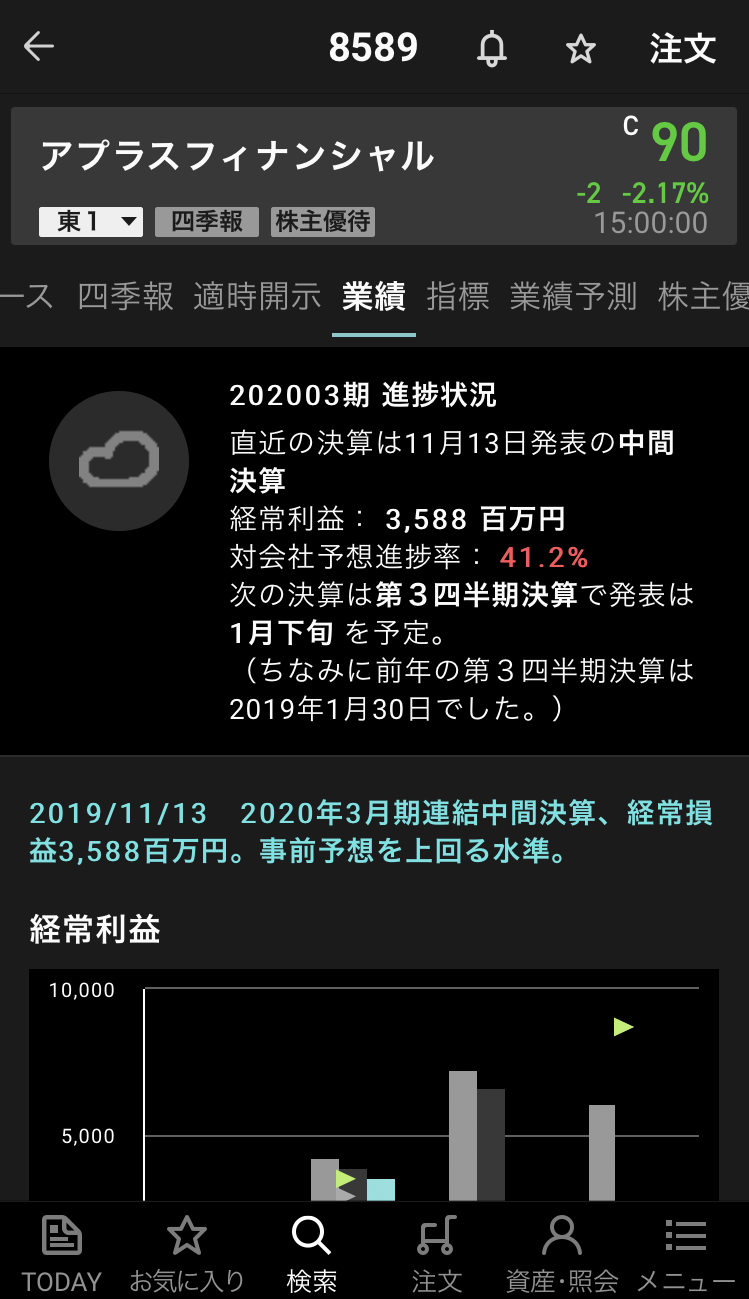Open メニュー in the bottom bar
The height and width of the screenshot is (1299, 749).
coord(686,1252)
